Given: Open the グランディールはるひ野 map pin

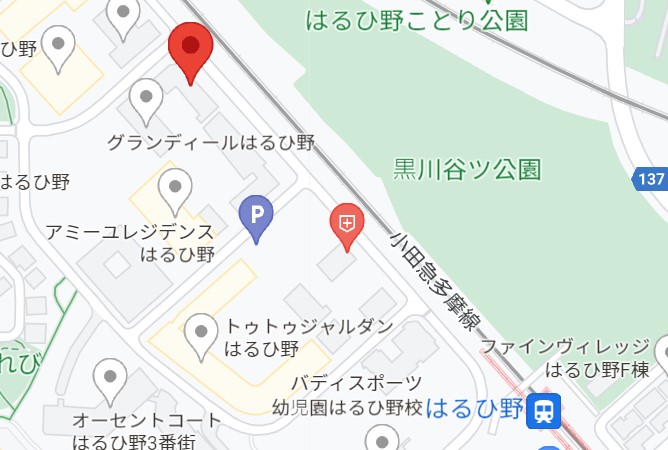Looking at the screenshot, I should [147, 100].
